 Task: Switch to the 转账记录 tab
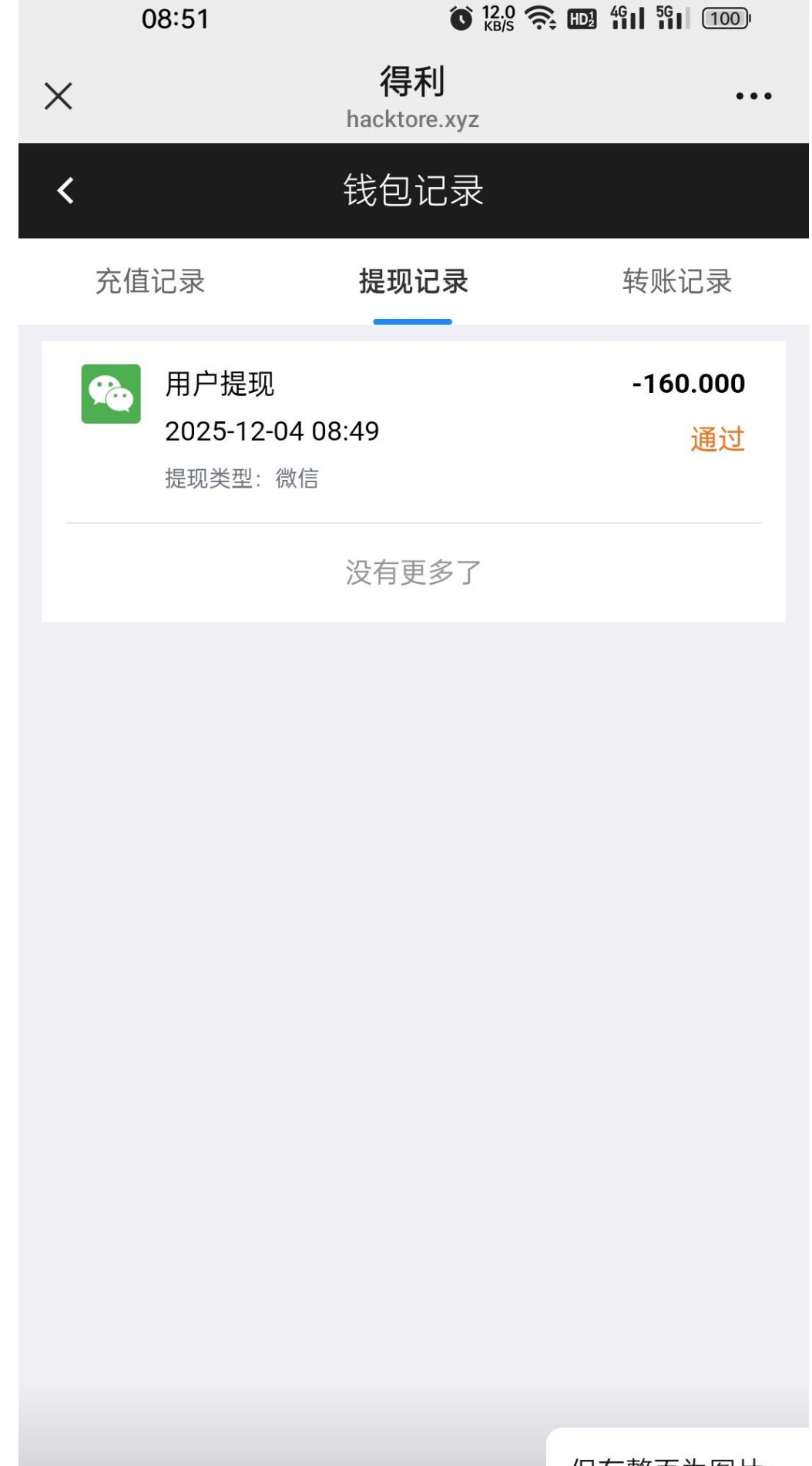click(x=676, y=281)
